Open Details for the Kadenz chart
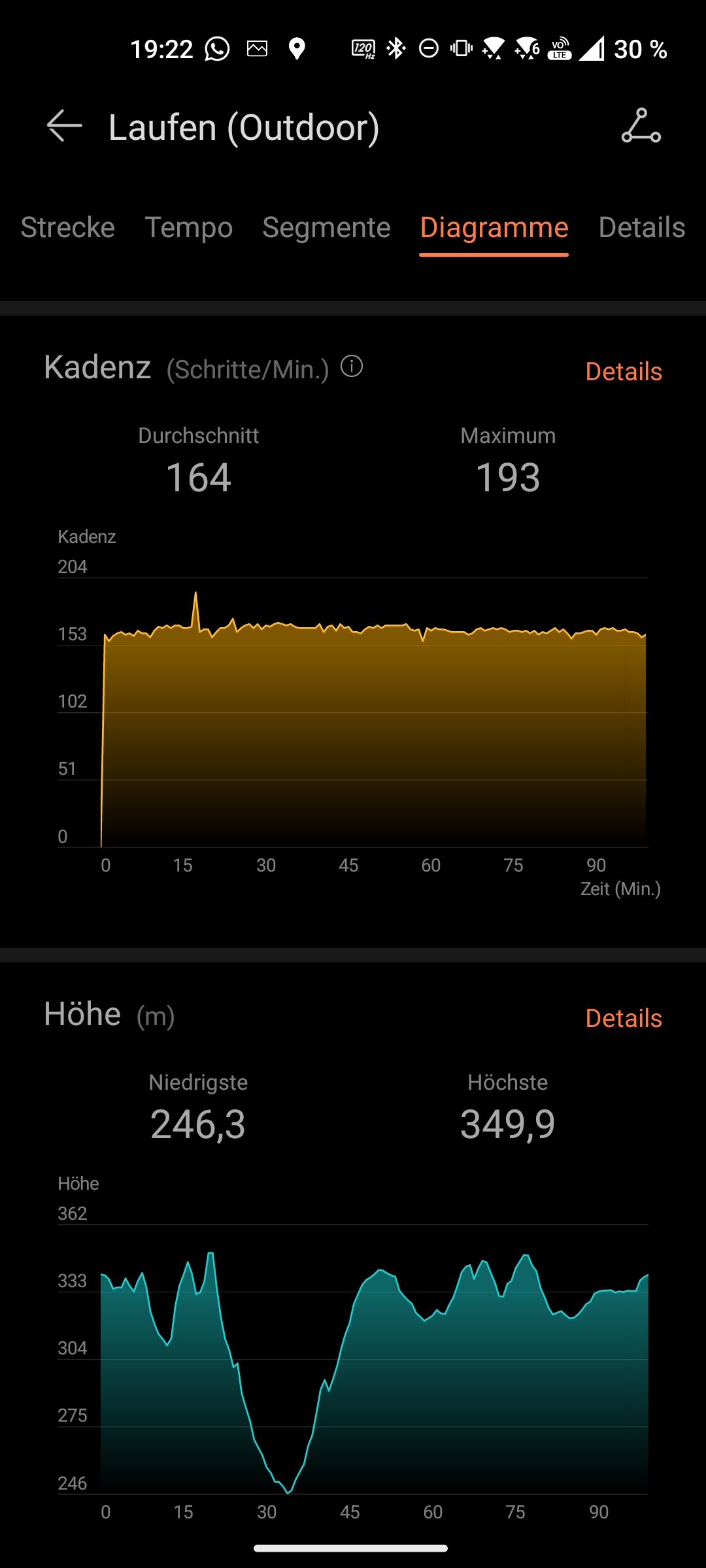This screenshot has height=1568, width=706. click(624, 371)
